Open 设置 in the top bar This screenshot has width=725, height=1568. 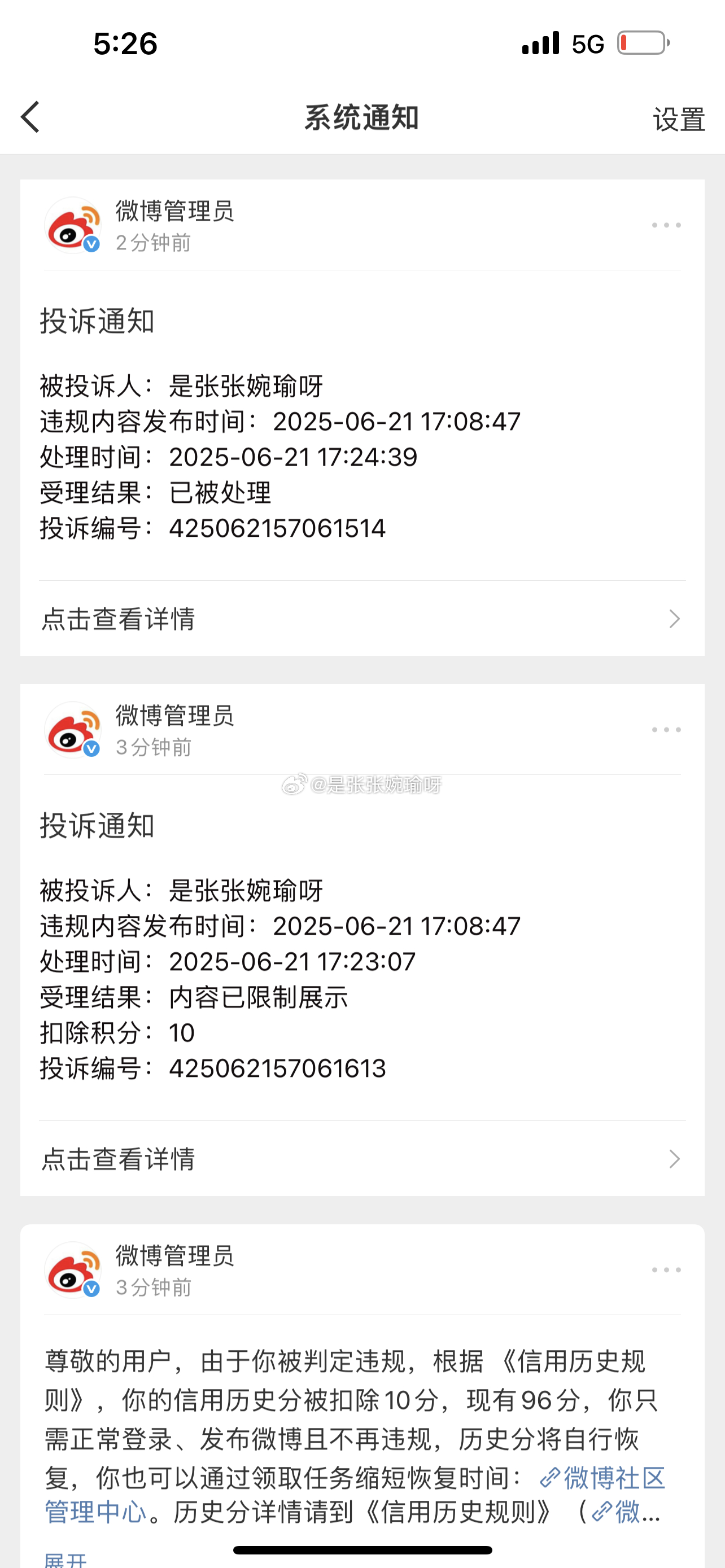pyautogui.click(x=679, y=119)
